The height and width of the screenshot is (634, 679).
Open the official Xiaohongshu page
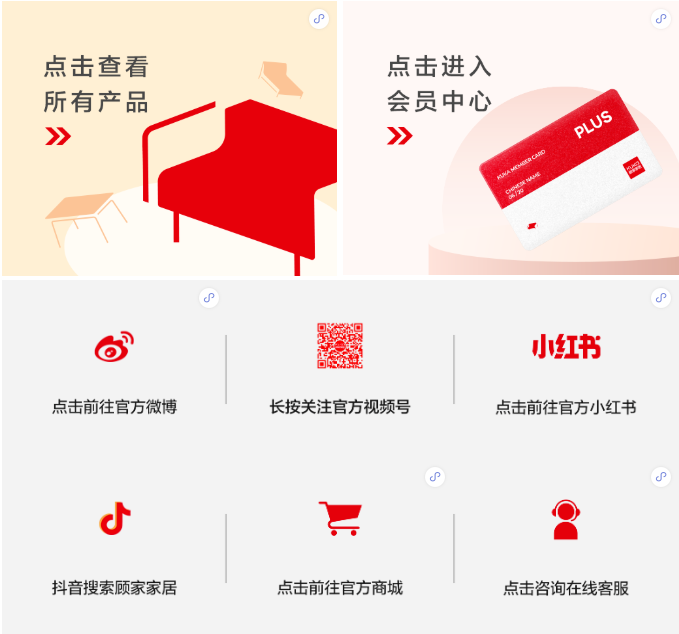pyautogui.click(x=566, y=370)
